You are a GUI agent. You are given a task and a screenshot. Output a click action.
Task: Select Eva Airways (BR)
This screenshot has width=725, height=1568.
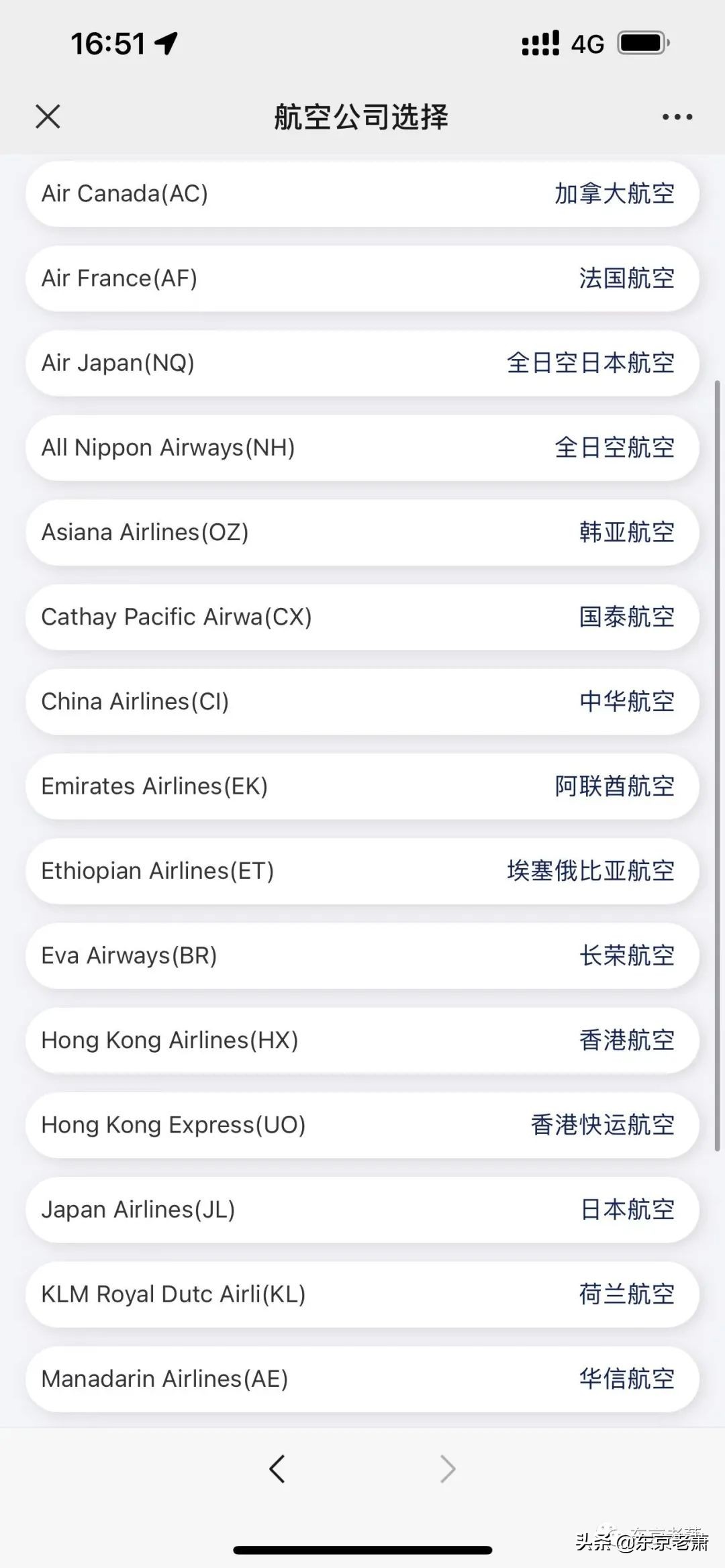point(362,955)
